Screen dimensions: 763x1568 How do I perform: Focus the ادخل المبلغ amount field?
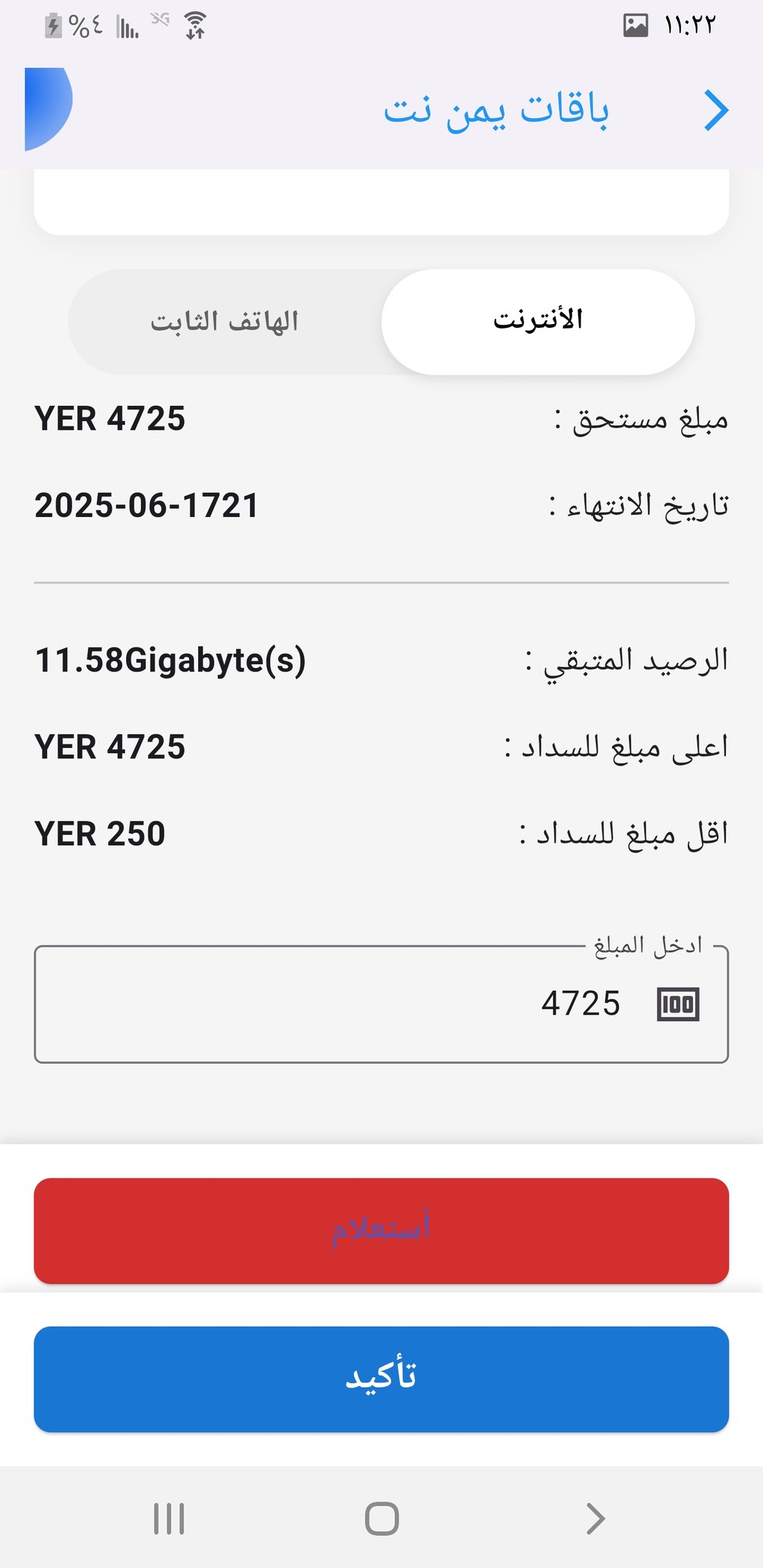[381, 1003]
